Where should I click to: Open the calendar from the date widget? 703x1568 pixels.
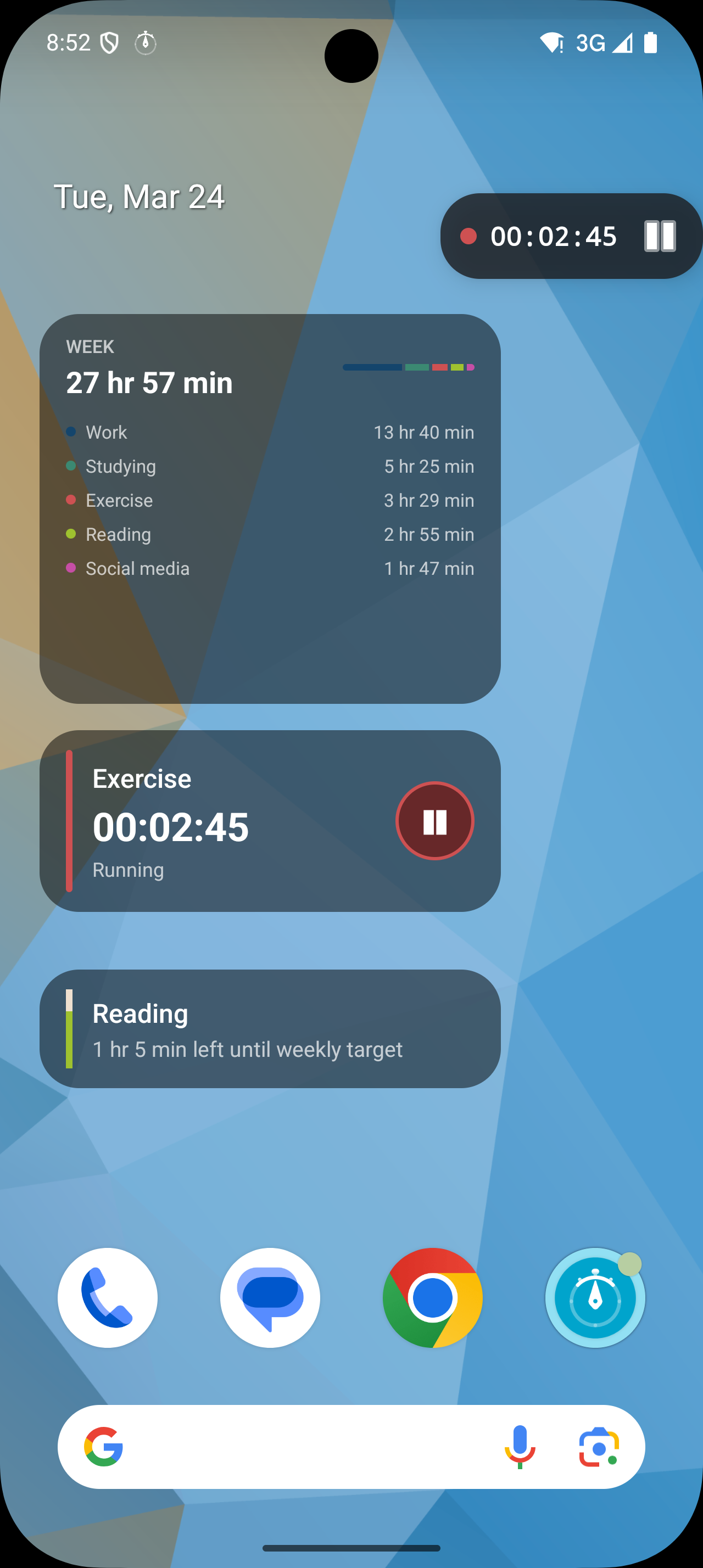(x=140, y=197)
